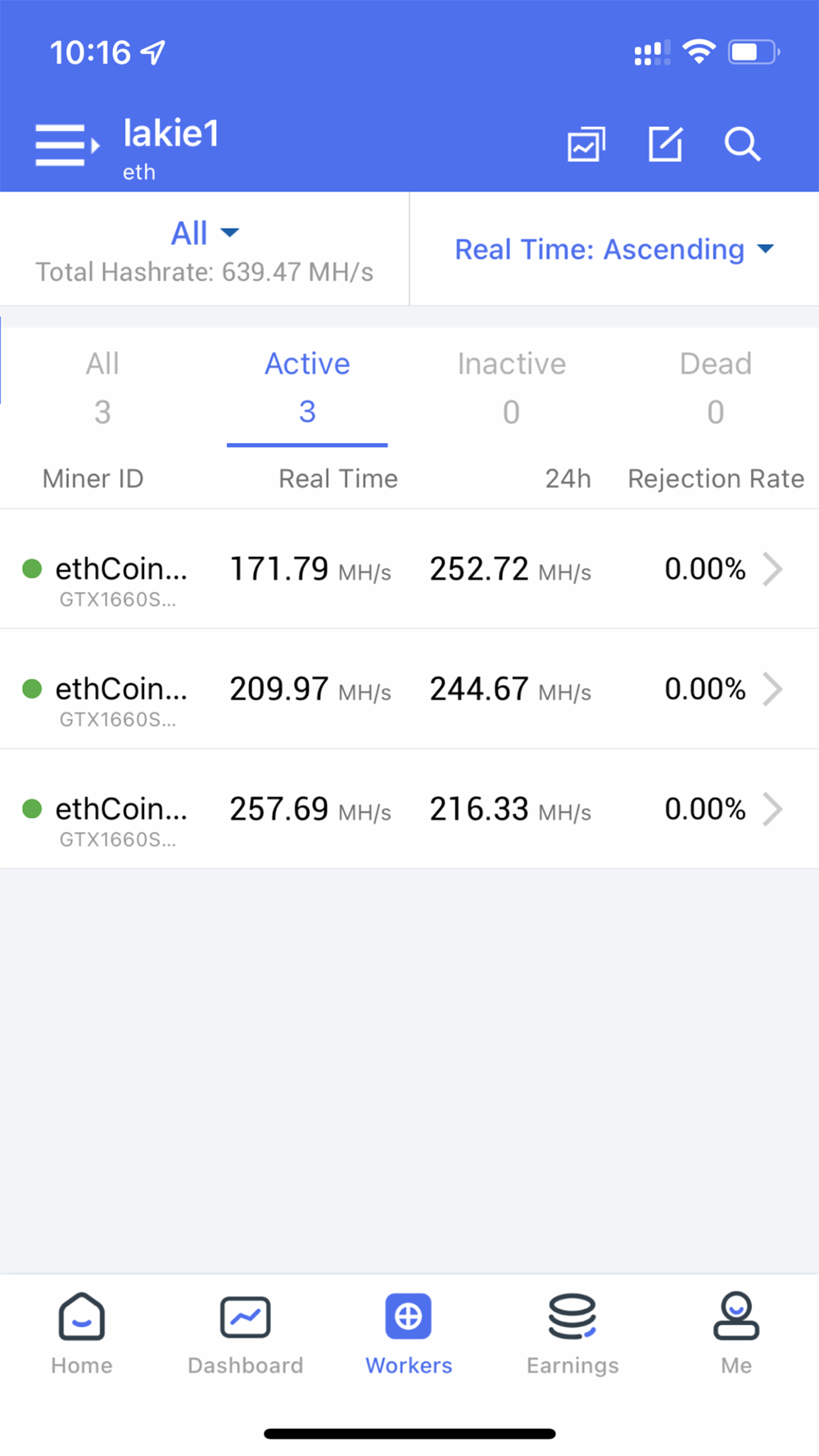Go to the Home tab
Viewport: 819px width, 1456px height.
pos(82,1332)
